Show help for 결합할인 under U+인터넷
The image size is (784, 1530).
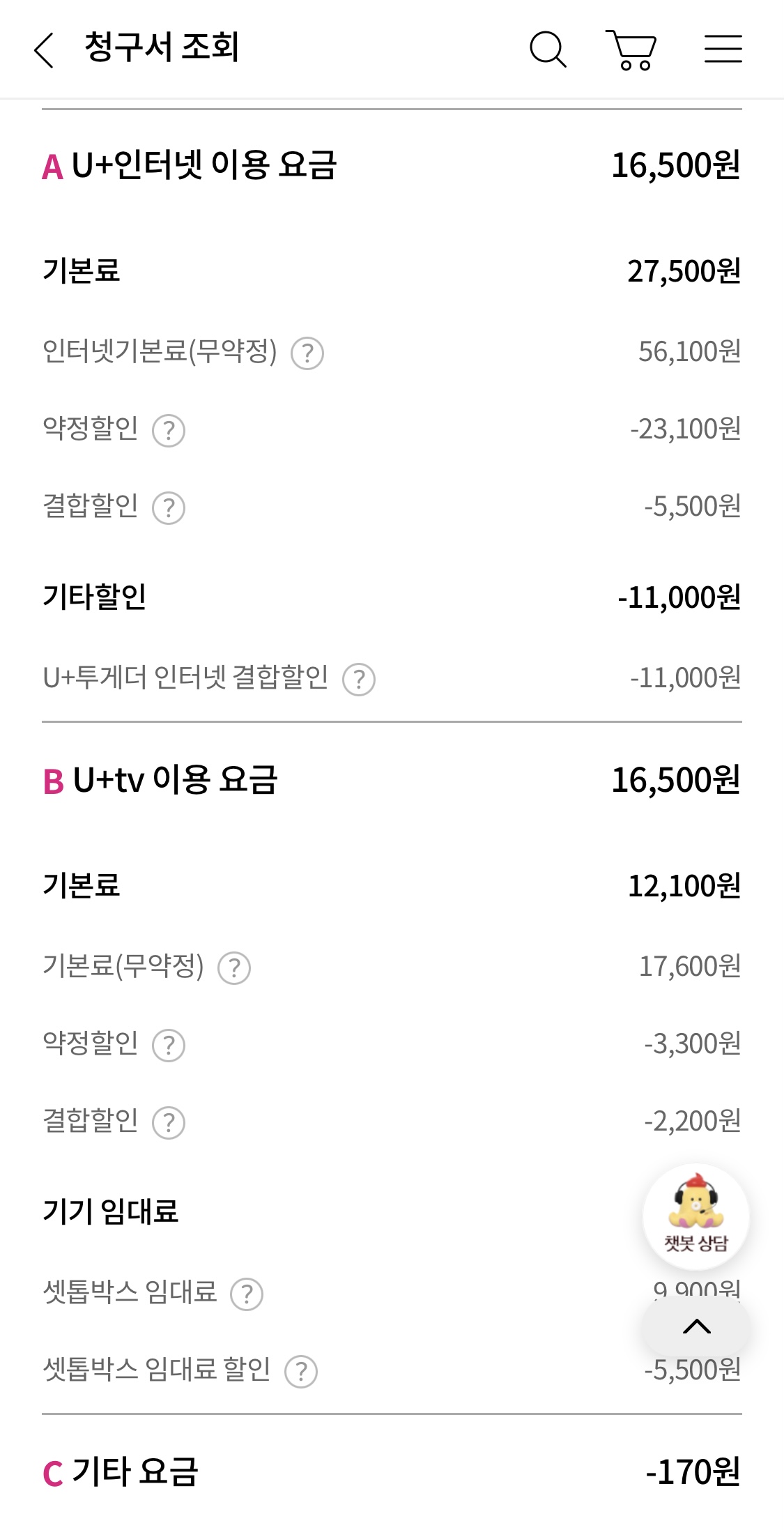click(169, 508)
